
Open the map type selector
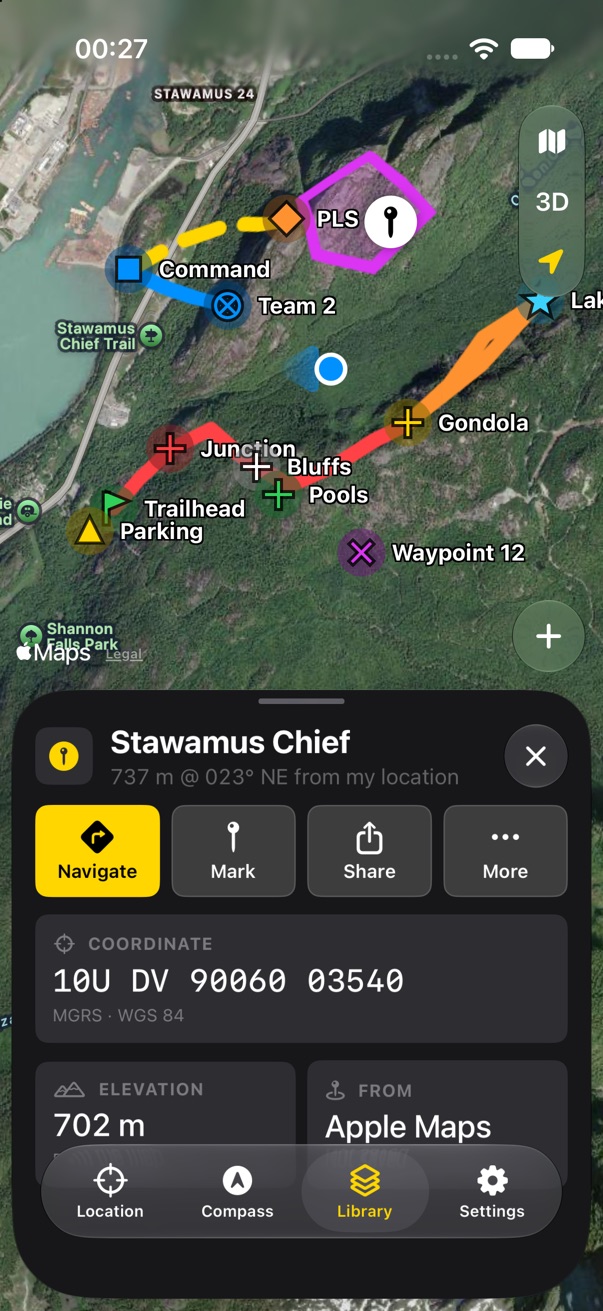552,141
